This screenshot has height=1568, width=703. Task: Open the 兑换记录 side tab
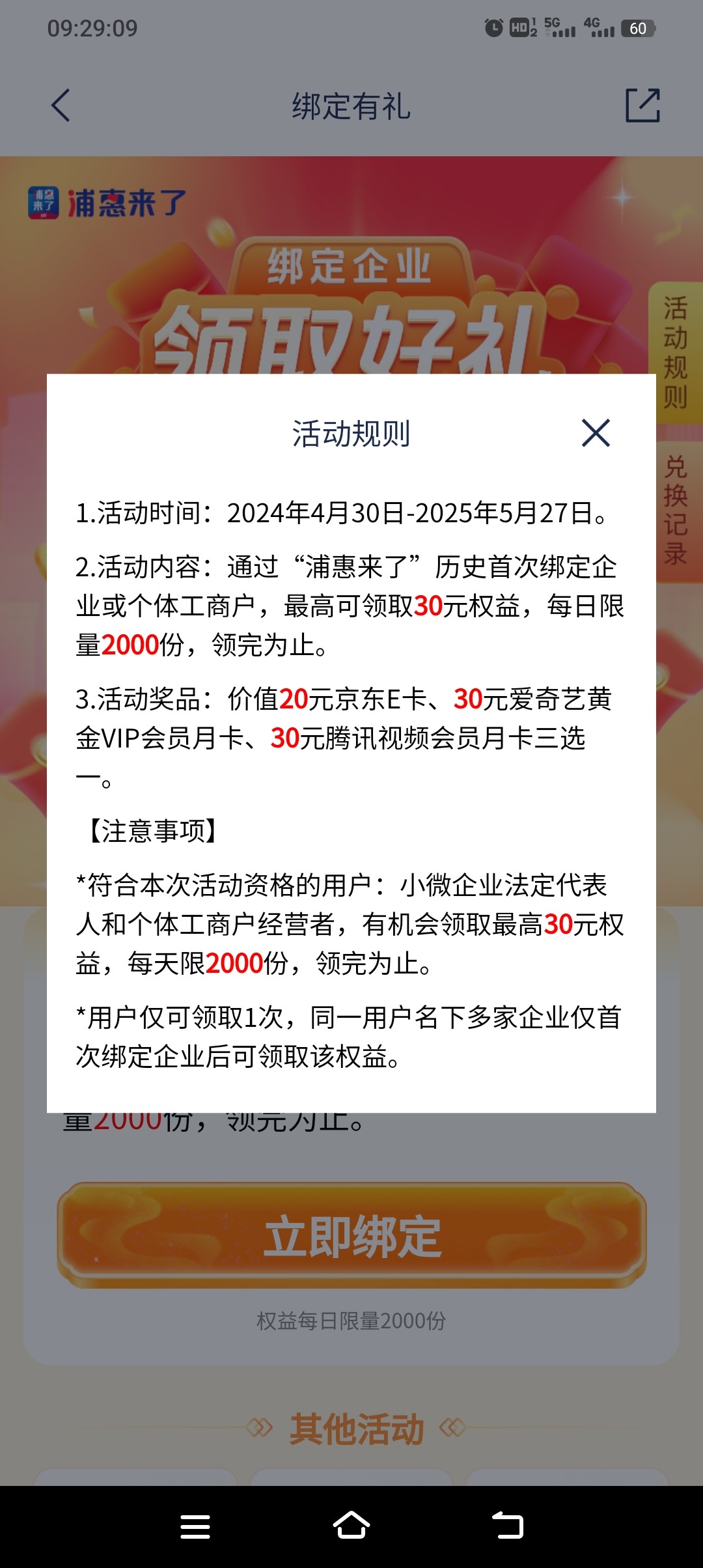676,511
